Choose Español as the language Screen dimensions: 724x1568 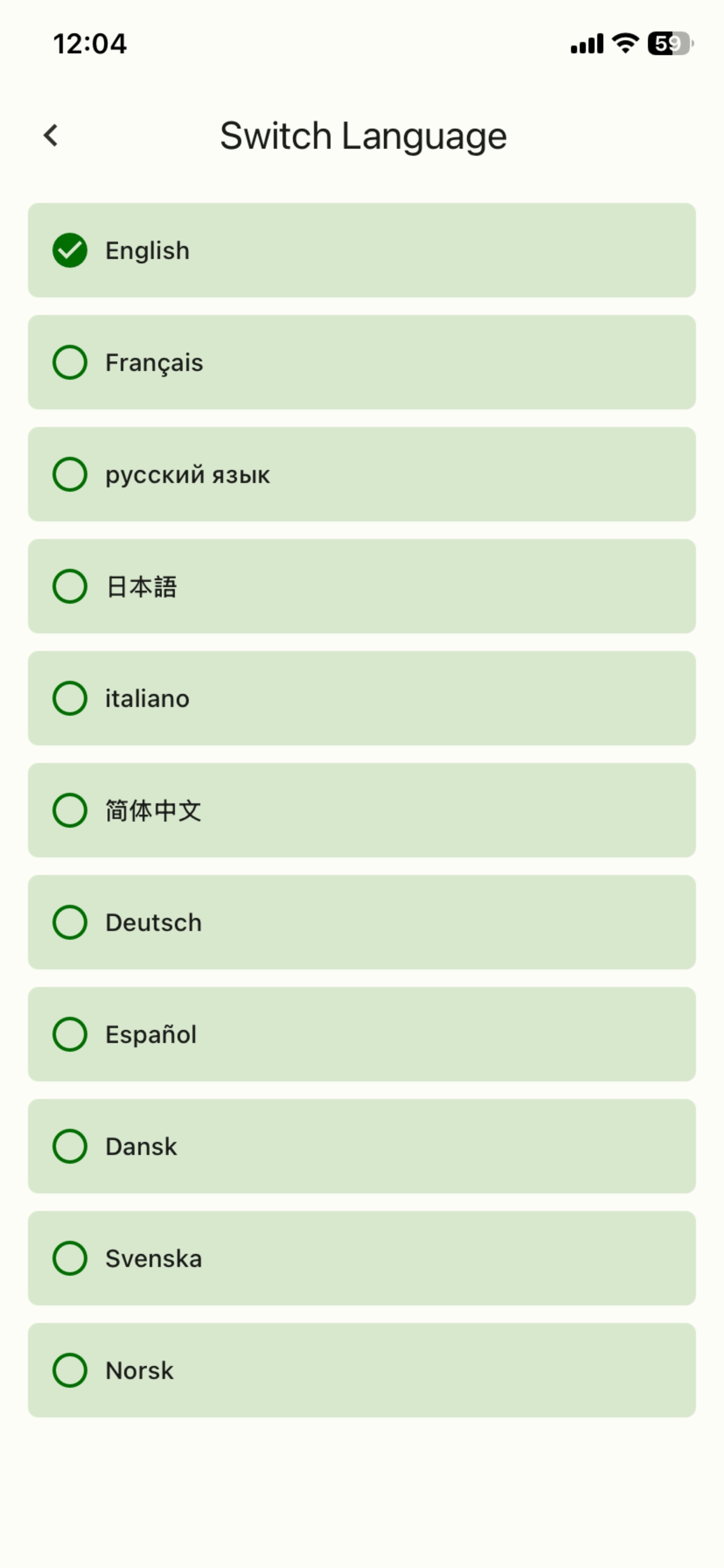click(362, 1034)
